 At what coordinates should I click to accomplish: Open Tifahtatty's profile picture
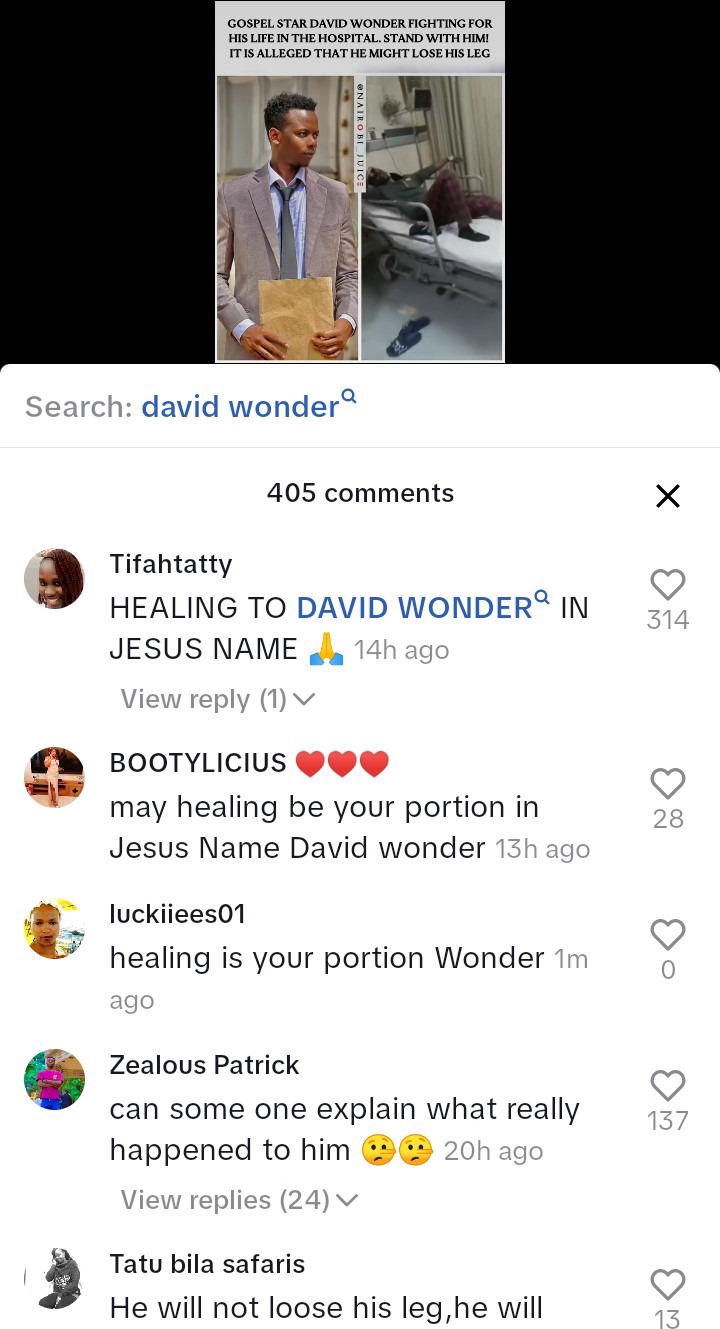pyautogui.click(x=54, y=578)
